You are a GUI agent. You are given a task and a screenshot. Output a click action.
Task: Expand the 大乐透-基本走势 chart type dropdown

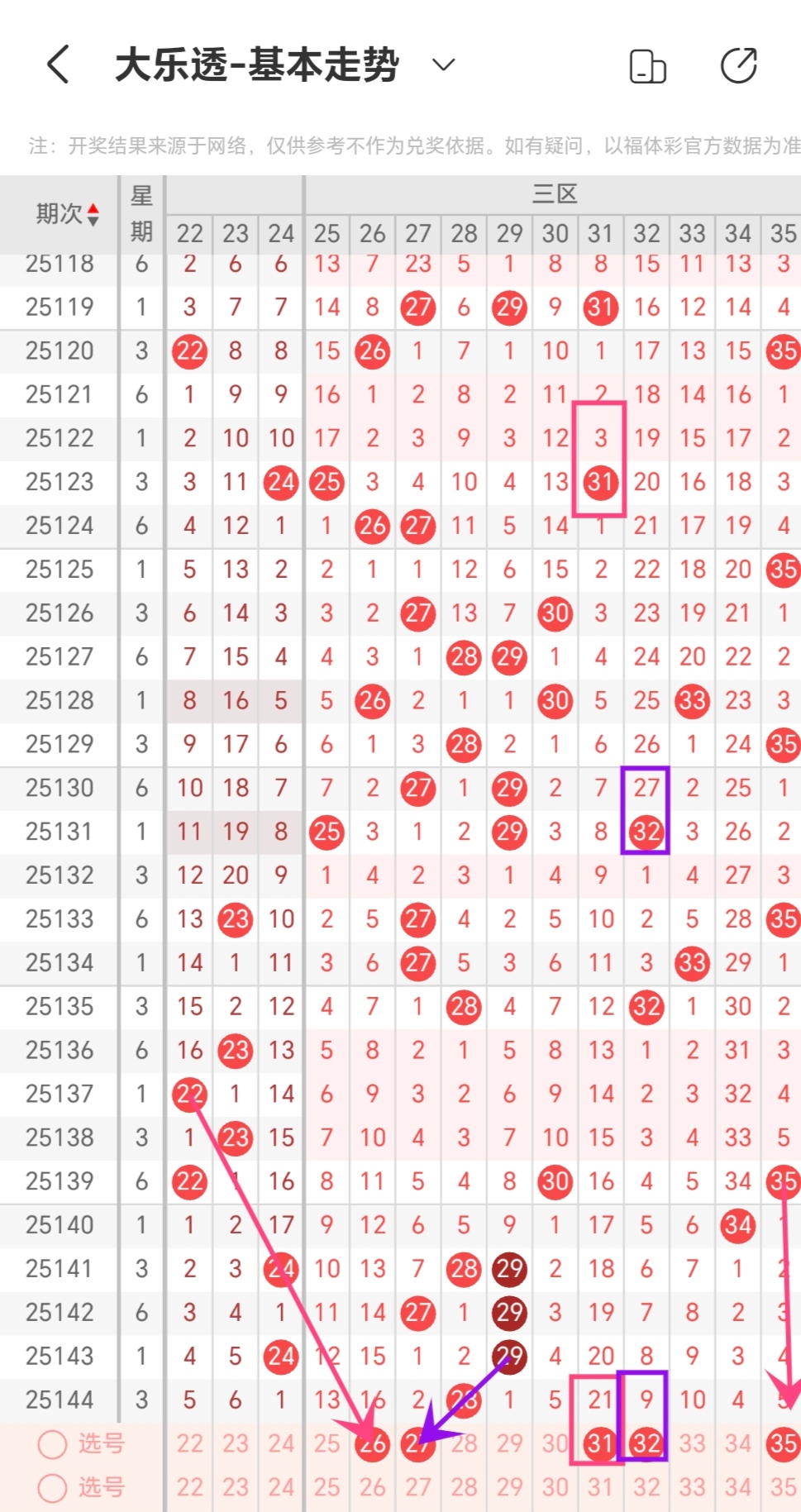pyautogui.click(x=444, y=64)
